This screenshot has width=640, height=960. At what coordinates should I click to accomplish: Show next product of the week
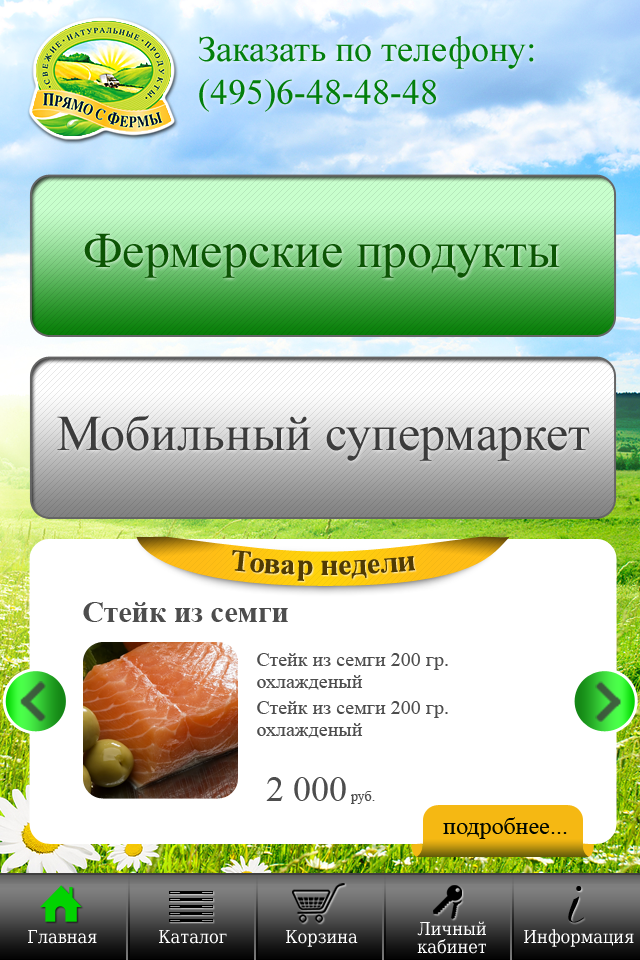(605, 701)
